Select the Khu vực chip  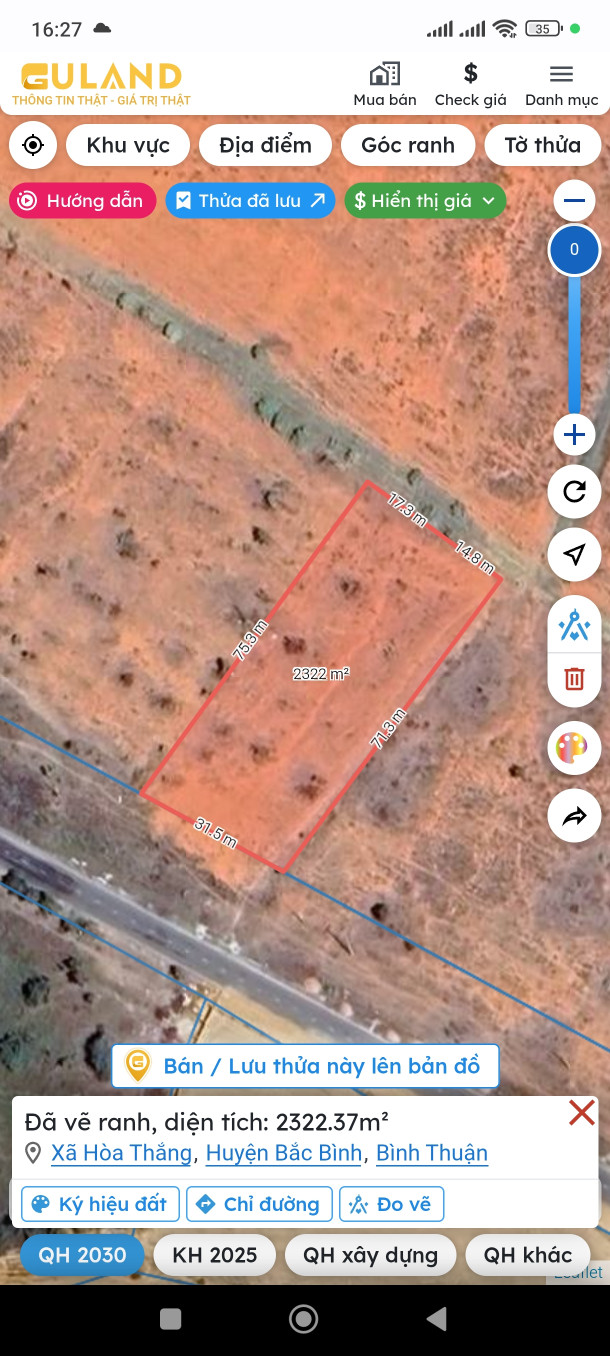(x=128, y=145)
